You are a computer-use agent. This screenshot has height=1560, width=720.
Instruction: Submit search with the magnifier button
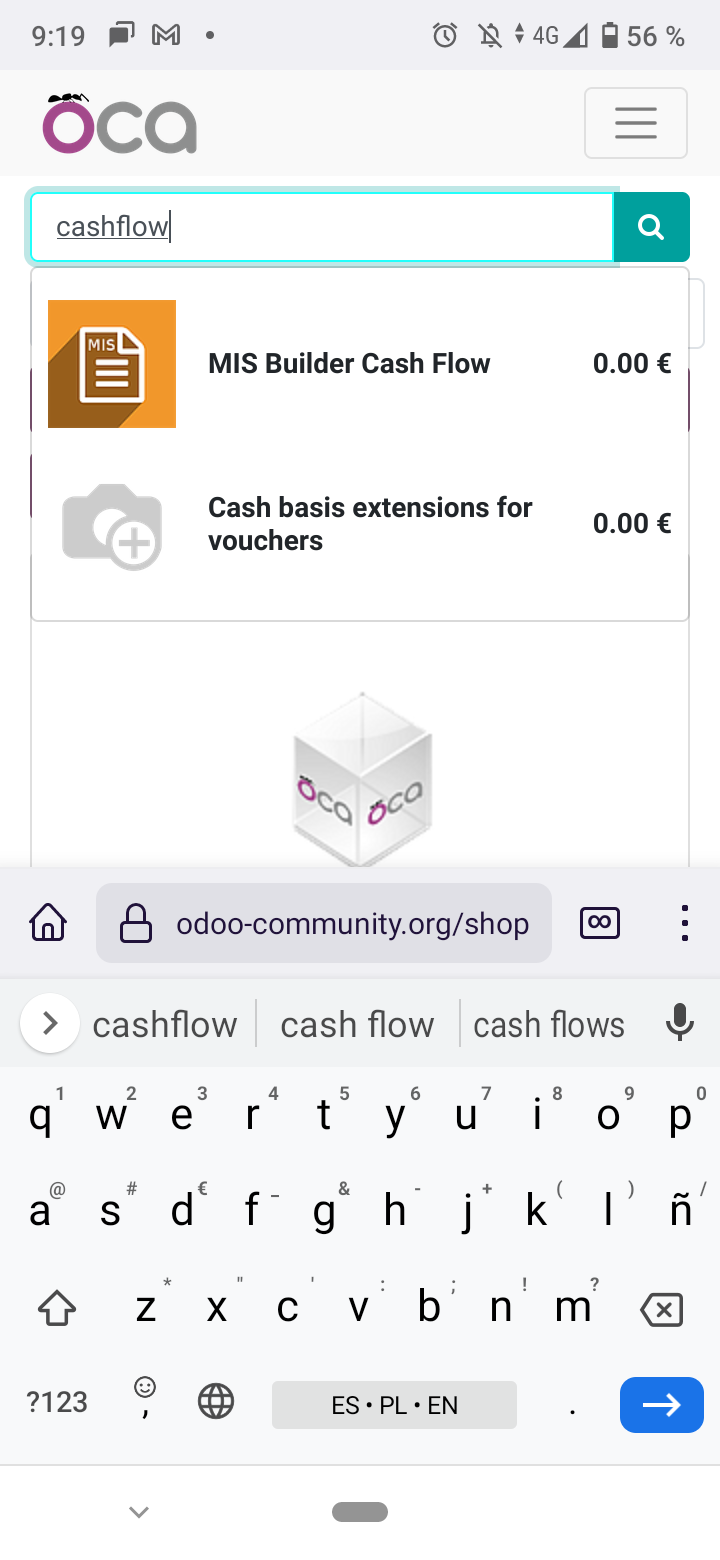(651, 227)
